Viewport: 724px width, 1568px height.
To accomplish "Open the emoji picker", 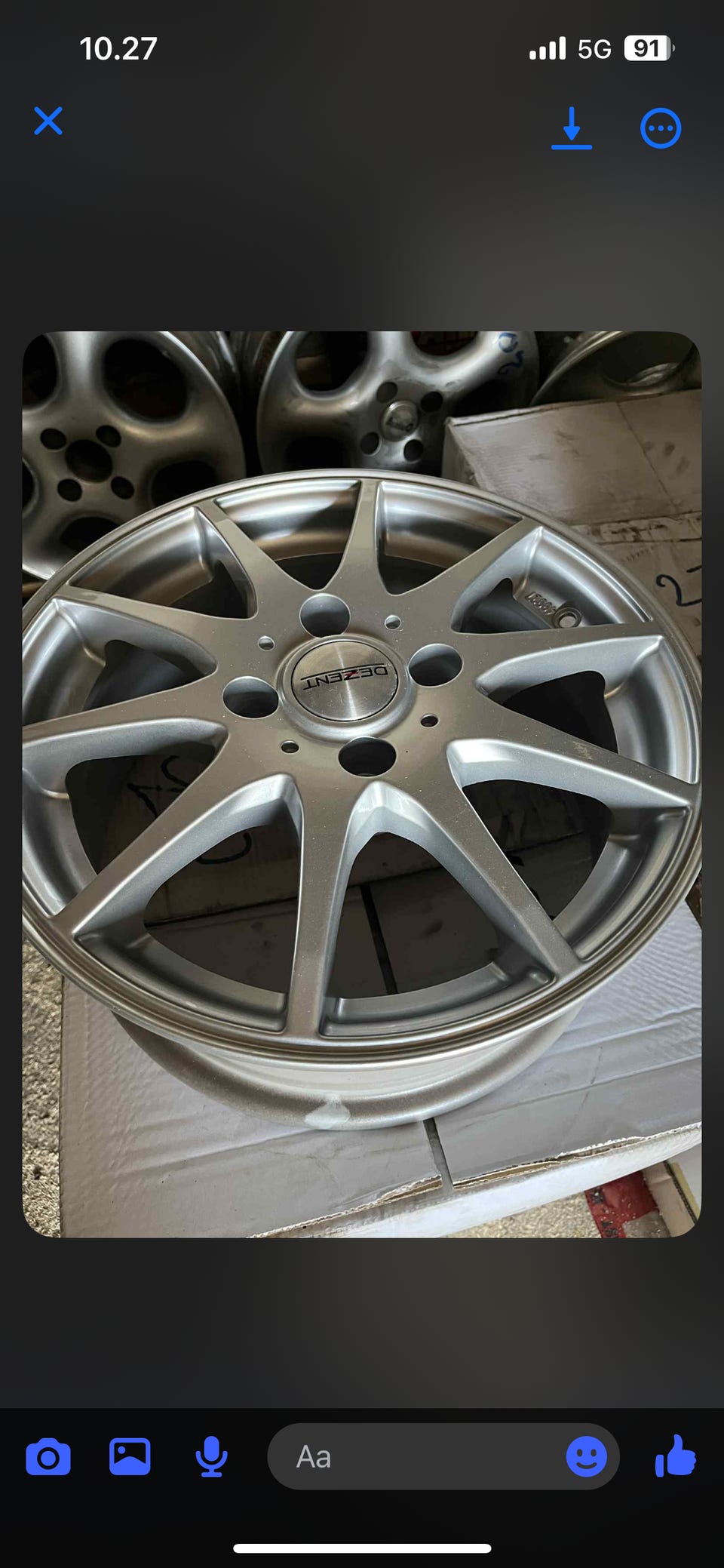I will [x=586, y=1456].
